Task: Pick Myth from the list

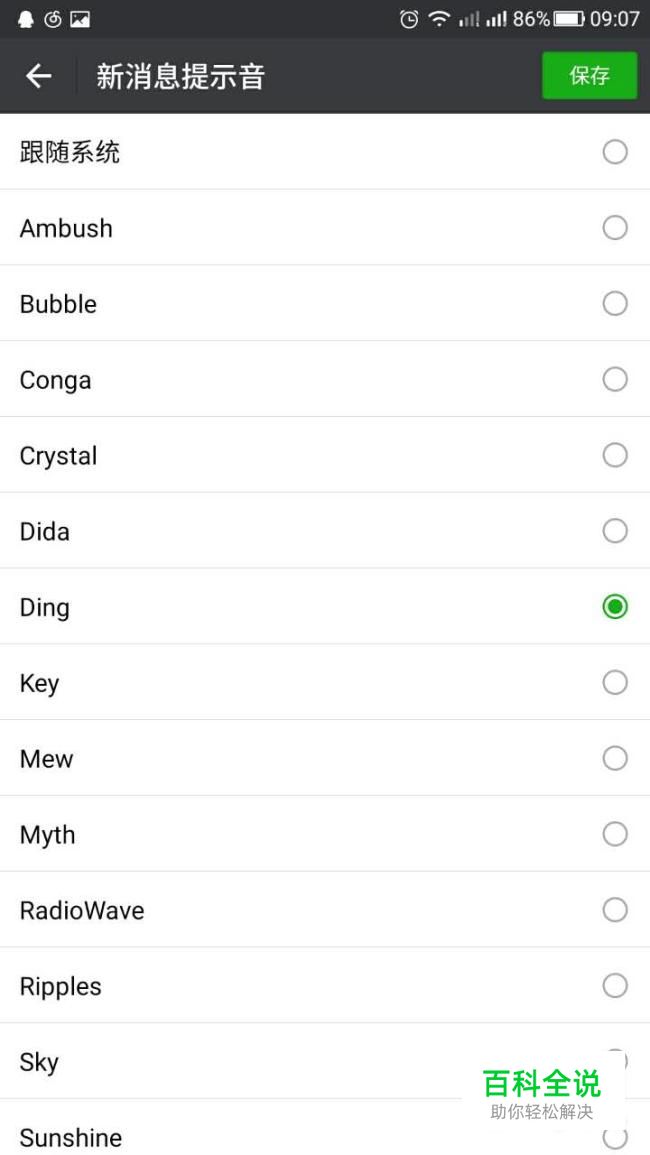Action: point(325,835)
